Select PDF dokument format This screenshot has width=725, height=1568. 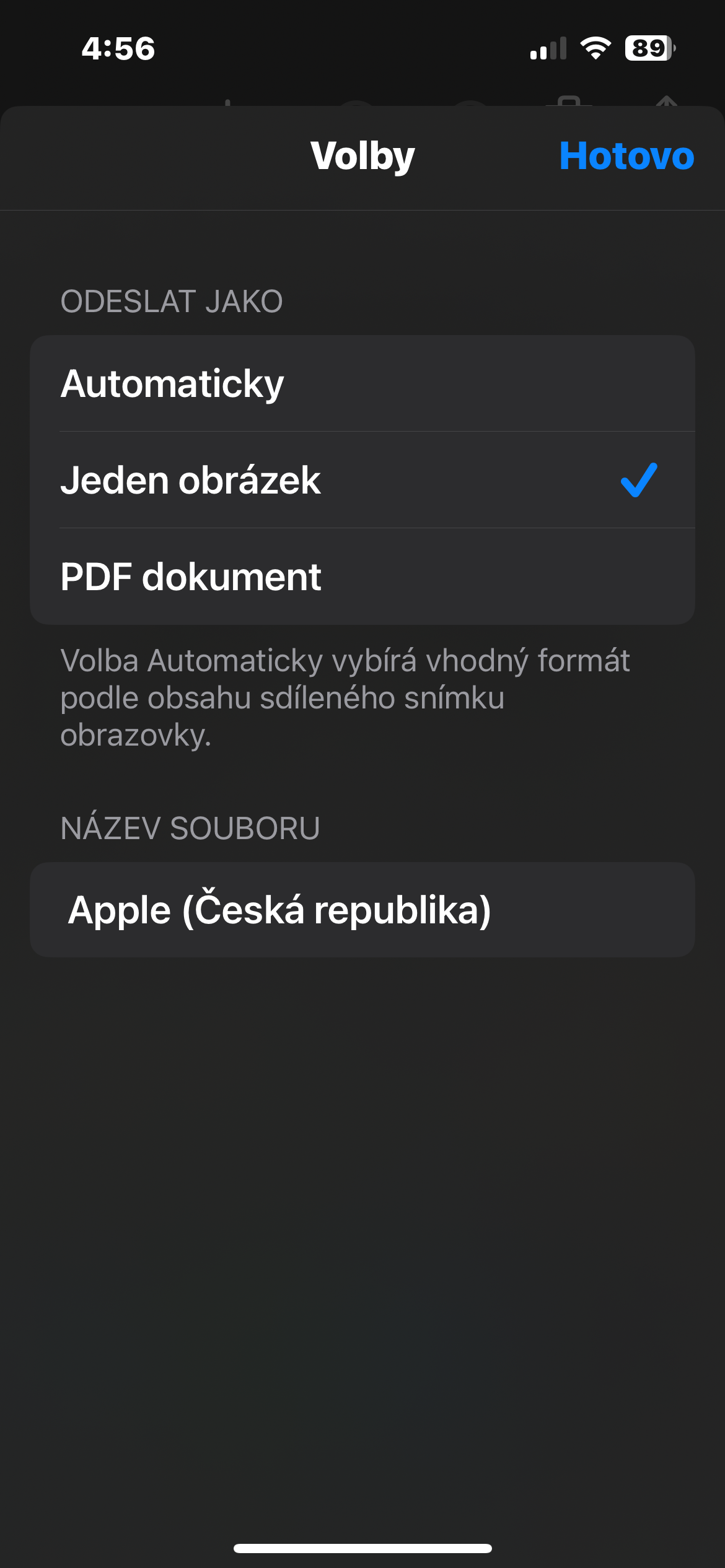[362, 577]
